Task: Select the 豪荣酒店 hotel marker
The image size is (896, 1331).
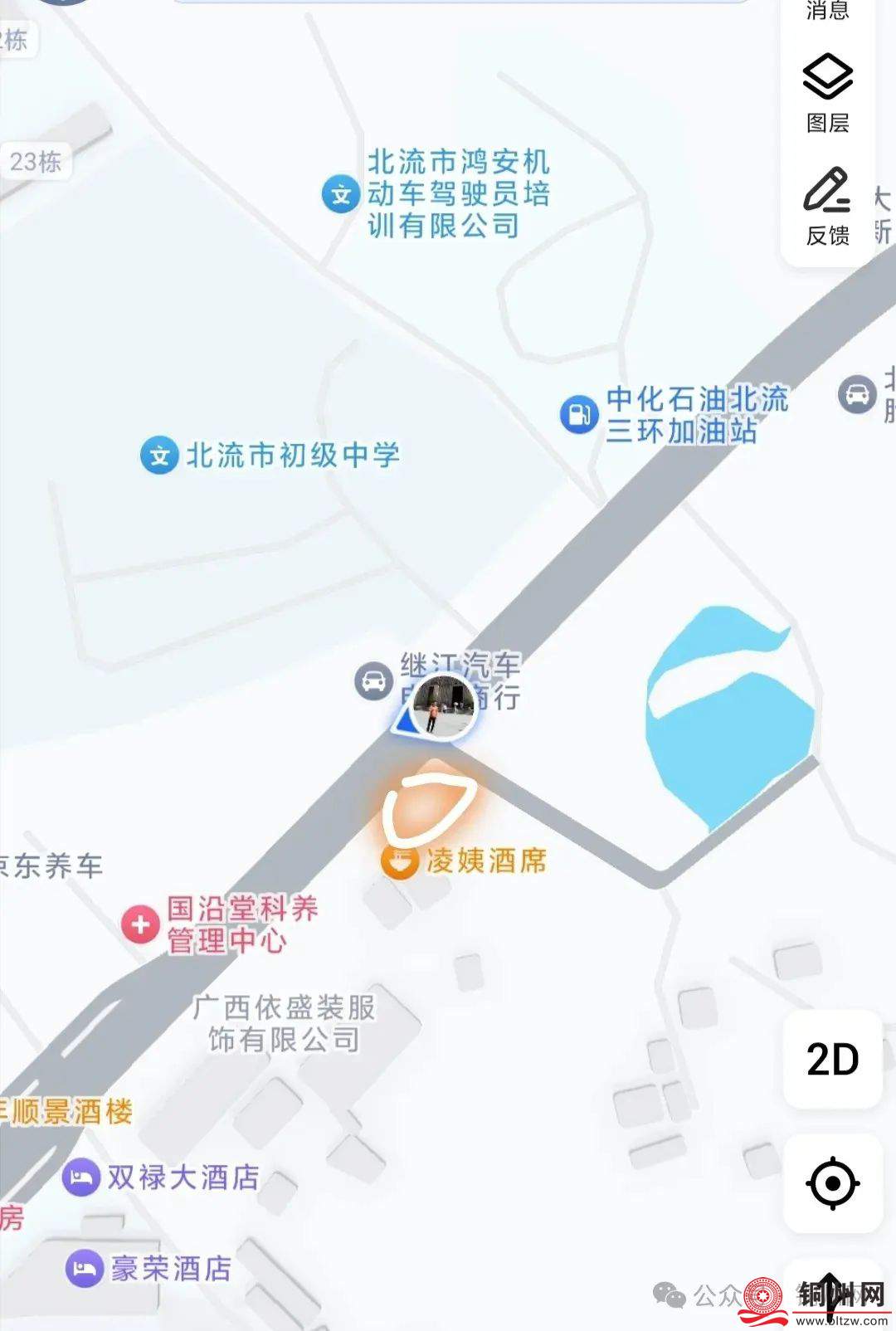Action: click(84, 1269)
